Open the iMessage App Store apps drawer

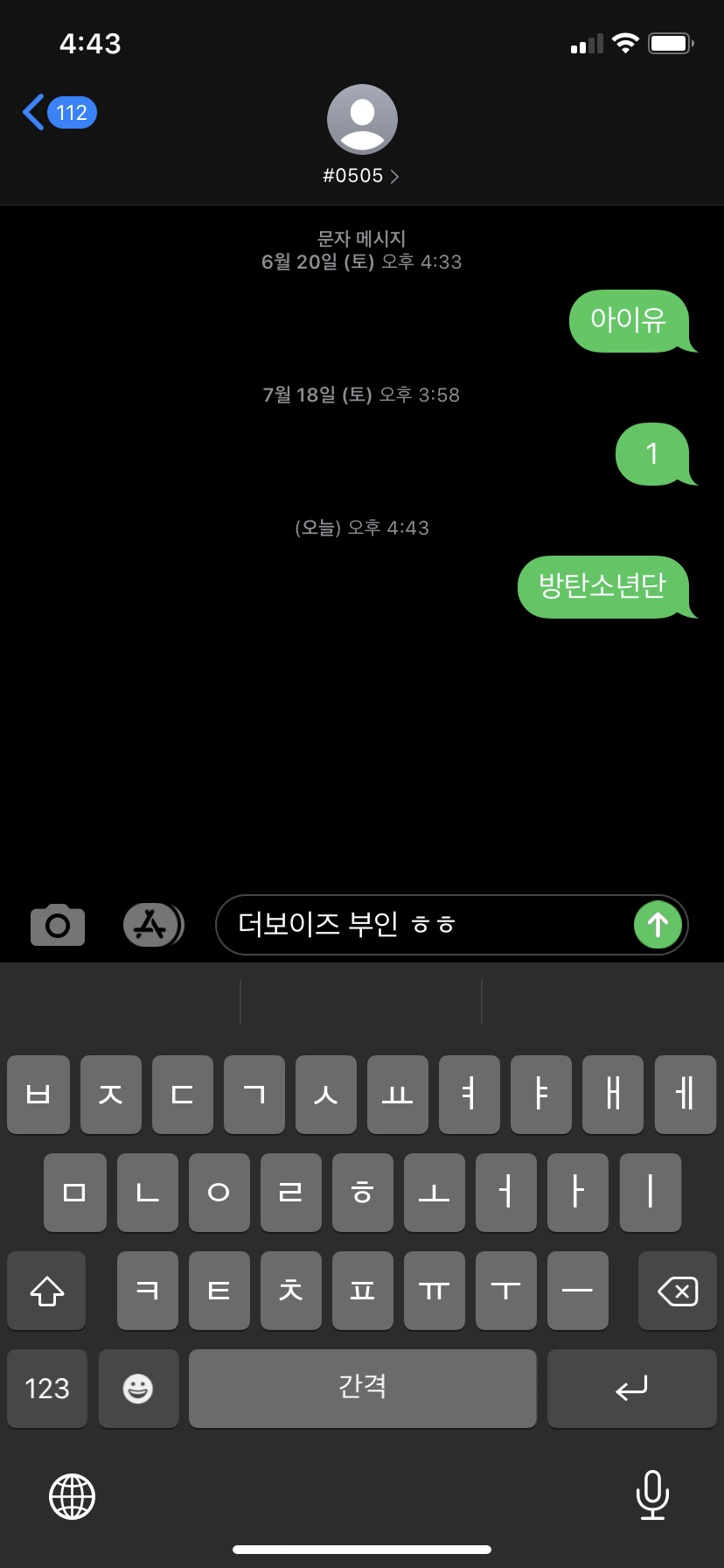click(153, 924)
